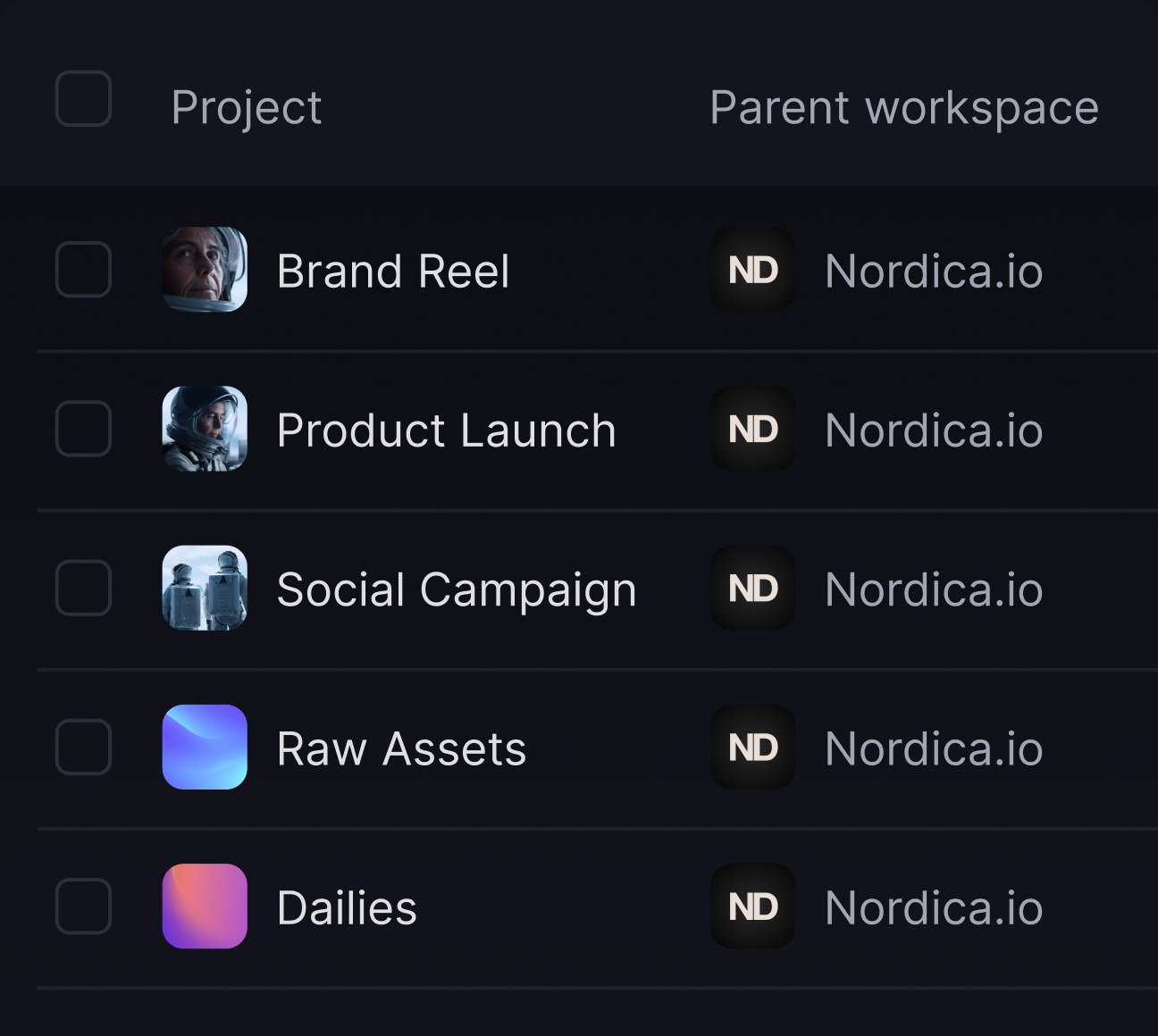The height and width of the screenshot is (1036, 1158).
Task: Mark the Social Campaign checkbox
Action: pos(83,588)
